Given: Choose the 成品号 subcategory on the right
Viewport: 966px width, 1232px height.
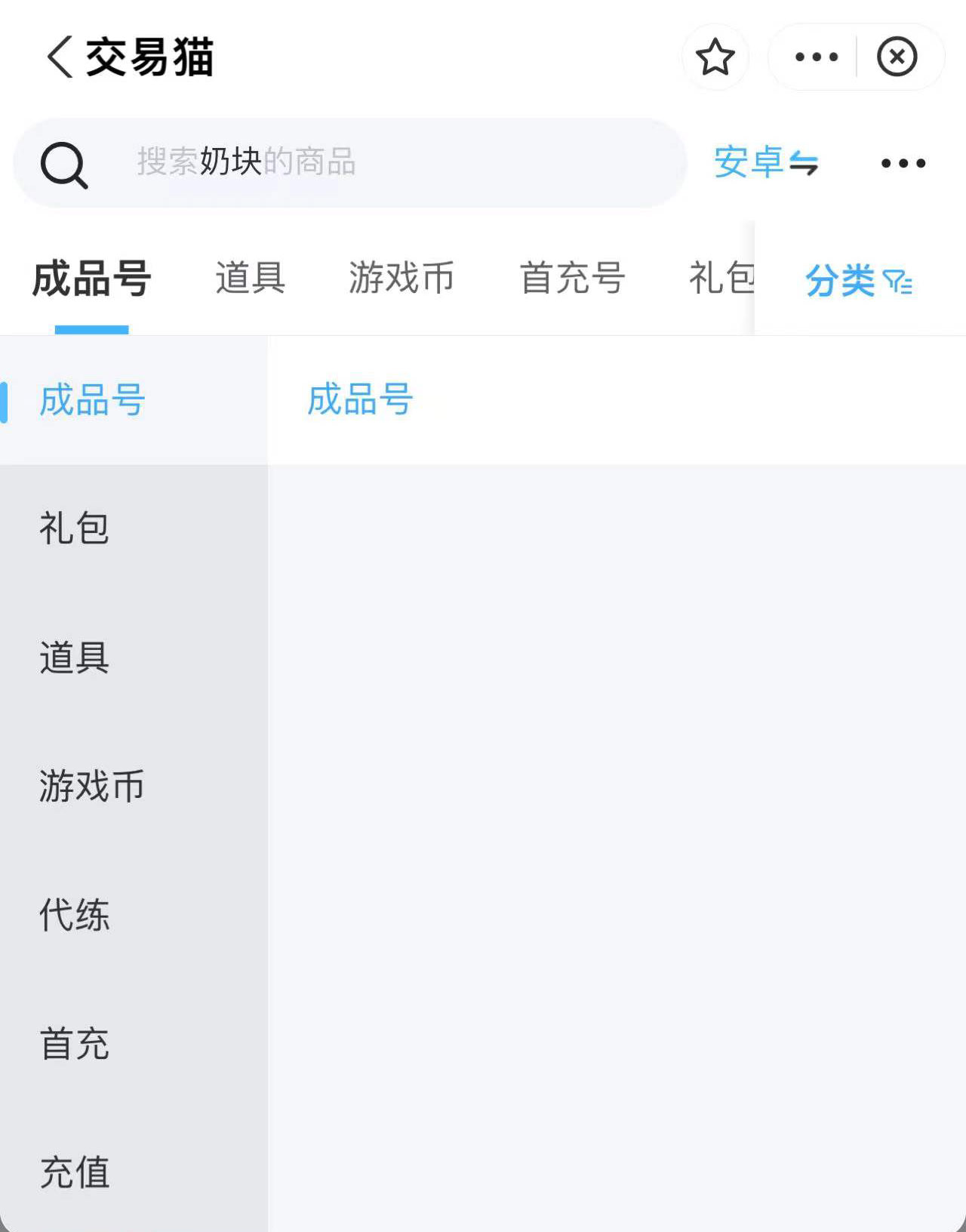Looking at the screenshot, I should [360, 399].
